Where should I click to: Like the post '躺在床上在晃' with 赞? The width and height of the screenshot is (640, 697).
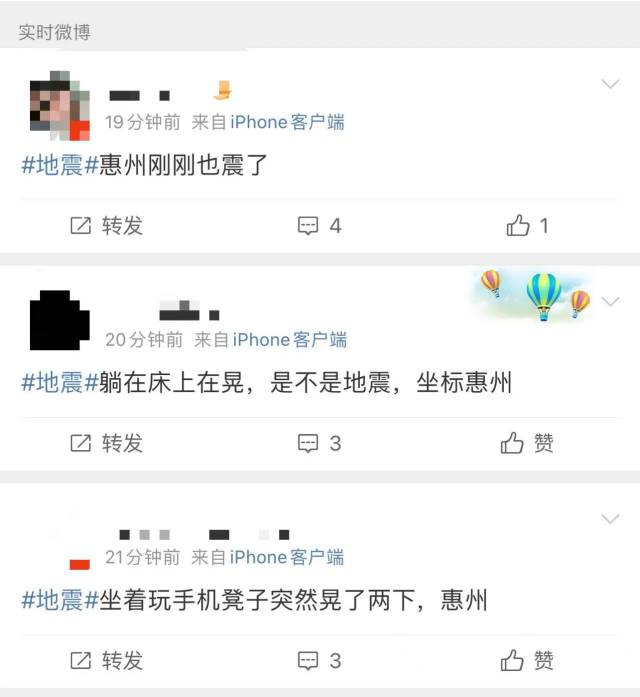tap(527, 443)
